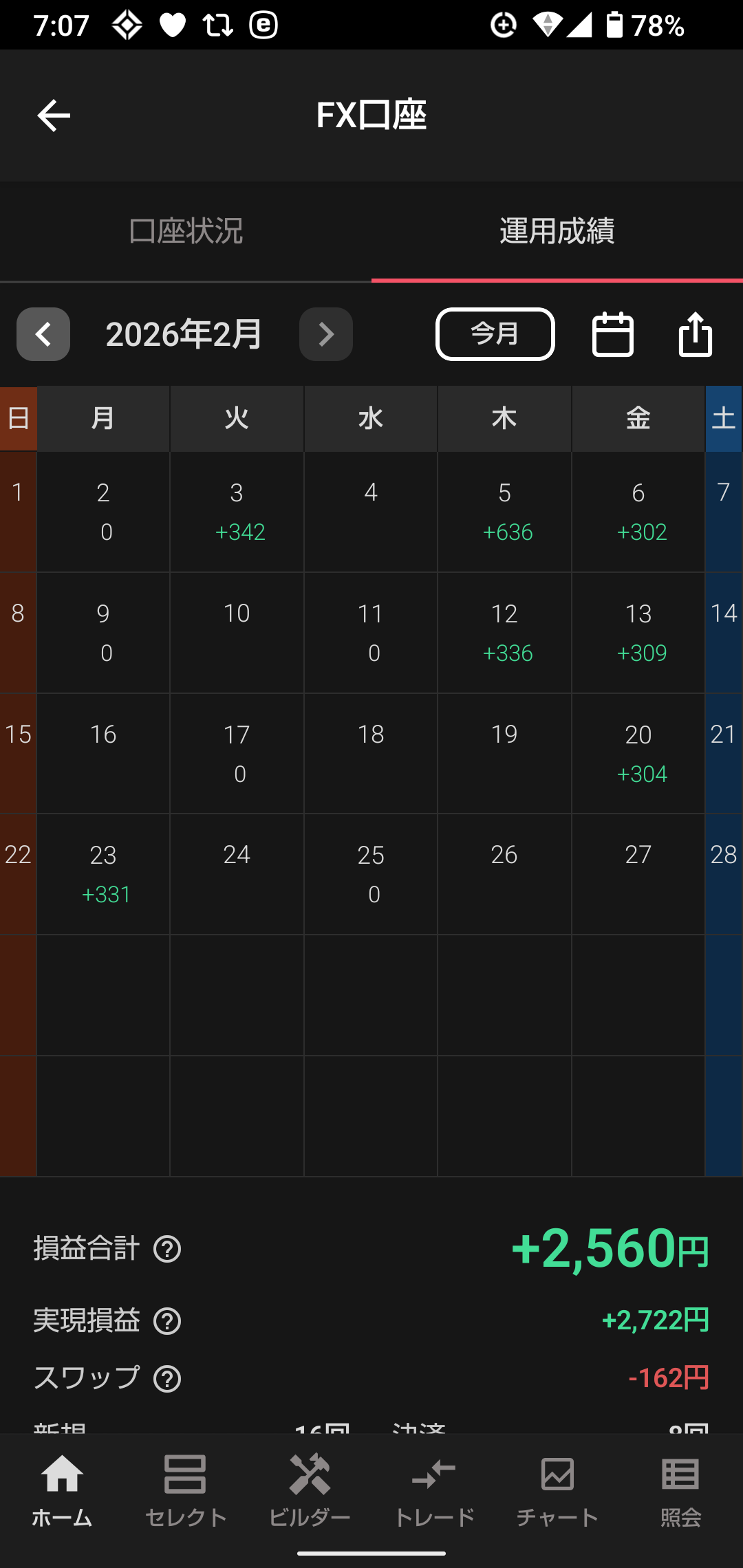Screen dimensions: 743x1568
Task: Select the 運用成績 tab
Action: click(x=557, y=231)
